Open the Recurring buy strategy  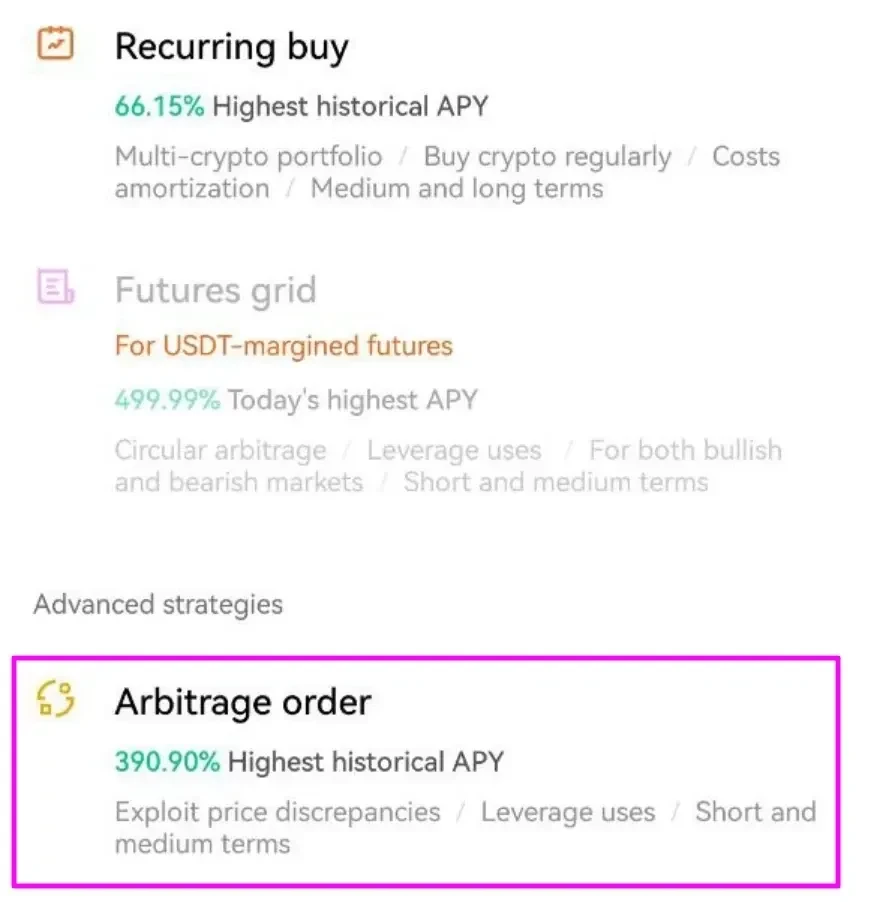point(232,48)
